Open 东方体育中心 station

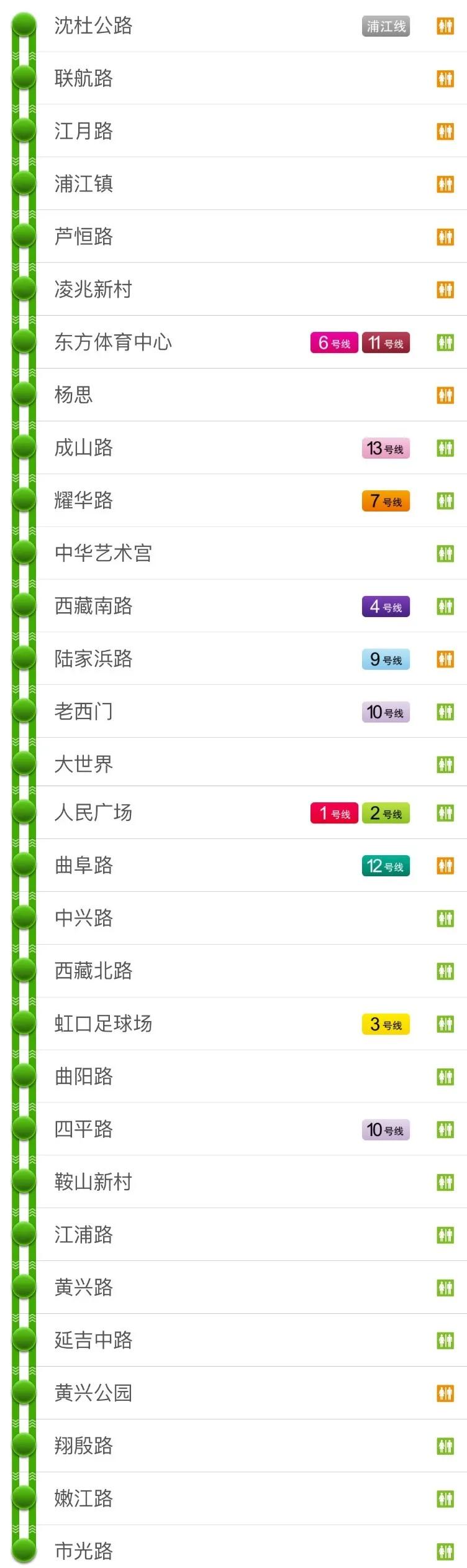tap(113, 342)
